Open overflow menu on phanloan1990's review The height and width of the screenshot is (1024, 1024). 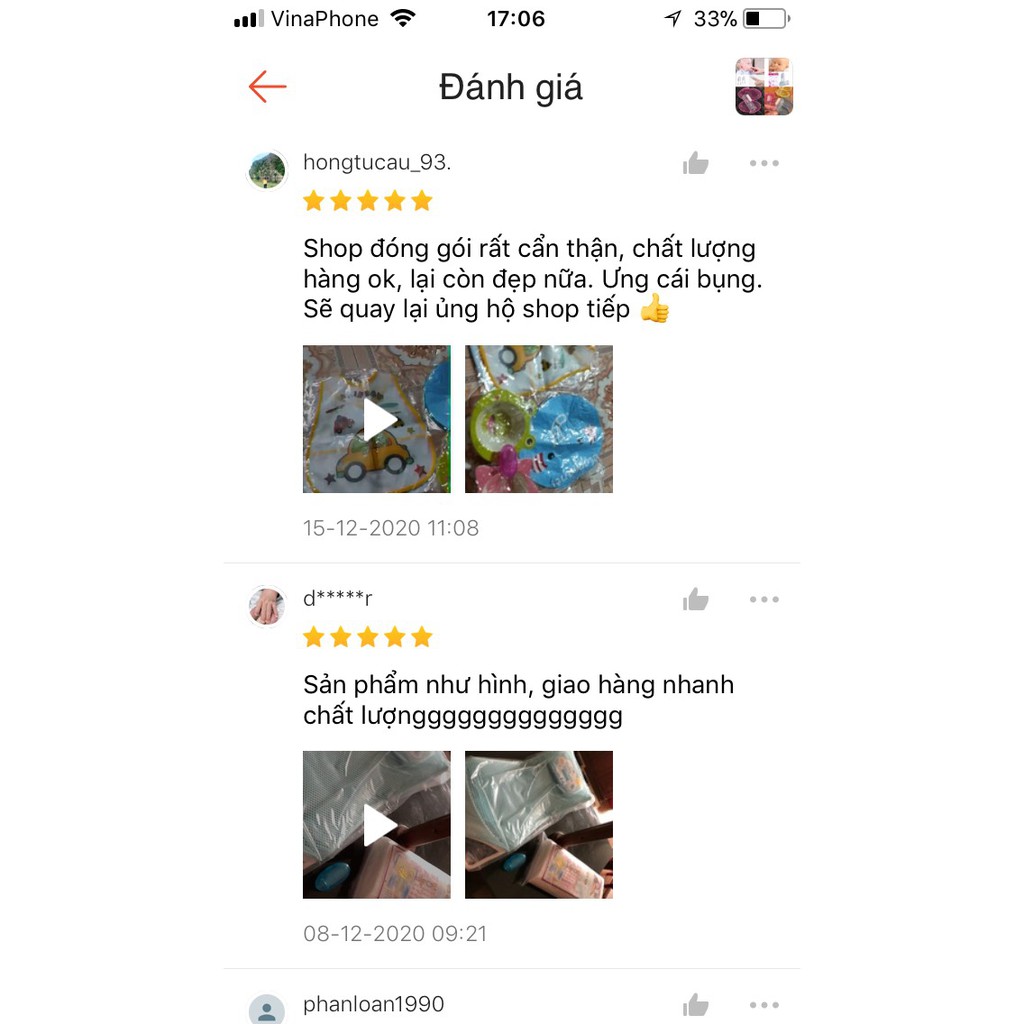(x=764, y=1006)
